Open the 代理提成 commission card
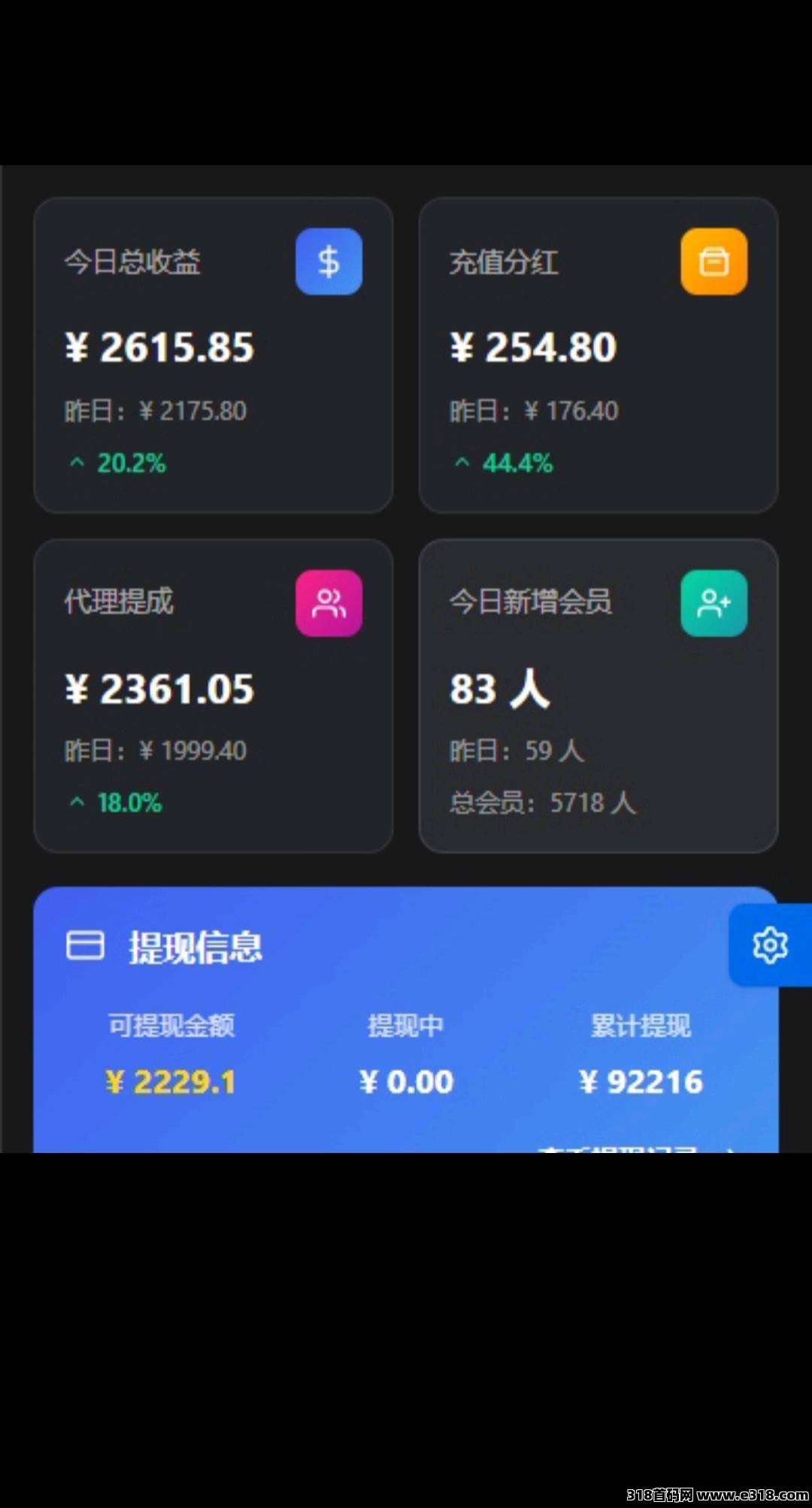 214,696
